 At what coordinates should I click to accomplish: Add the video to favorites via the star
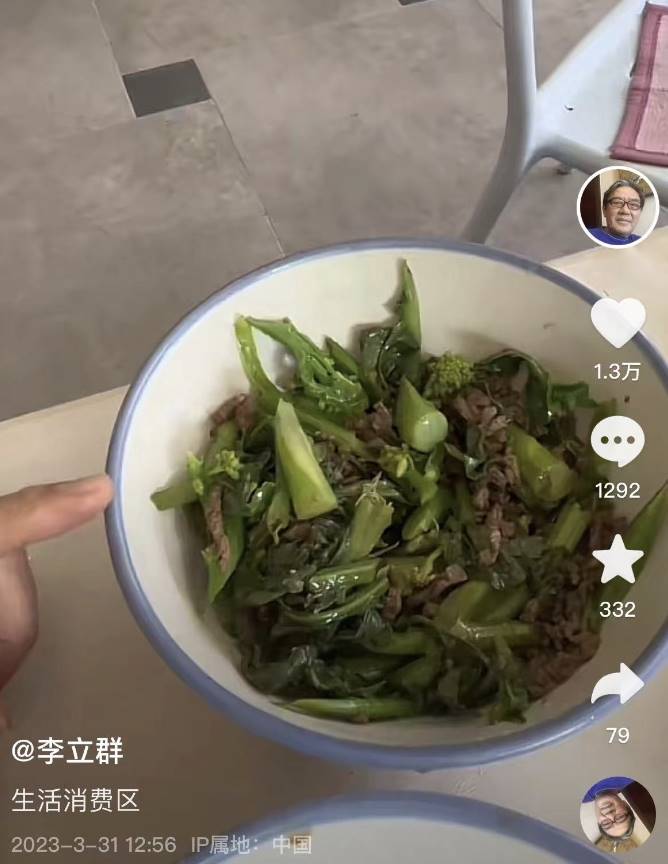coord(617,560)
